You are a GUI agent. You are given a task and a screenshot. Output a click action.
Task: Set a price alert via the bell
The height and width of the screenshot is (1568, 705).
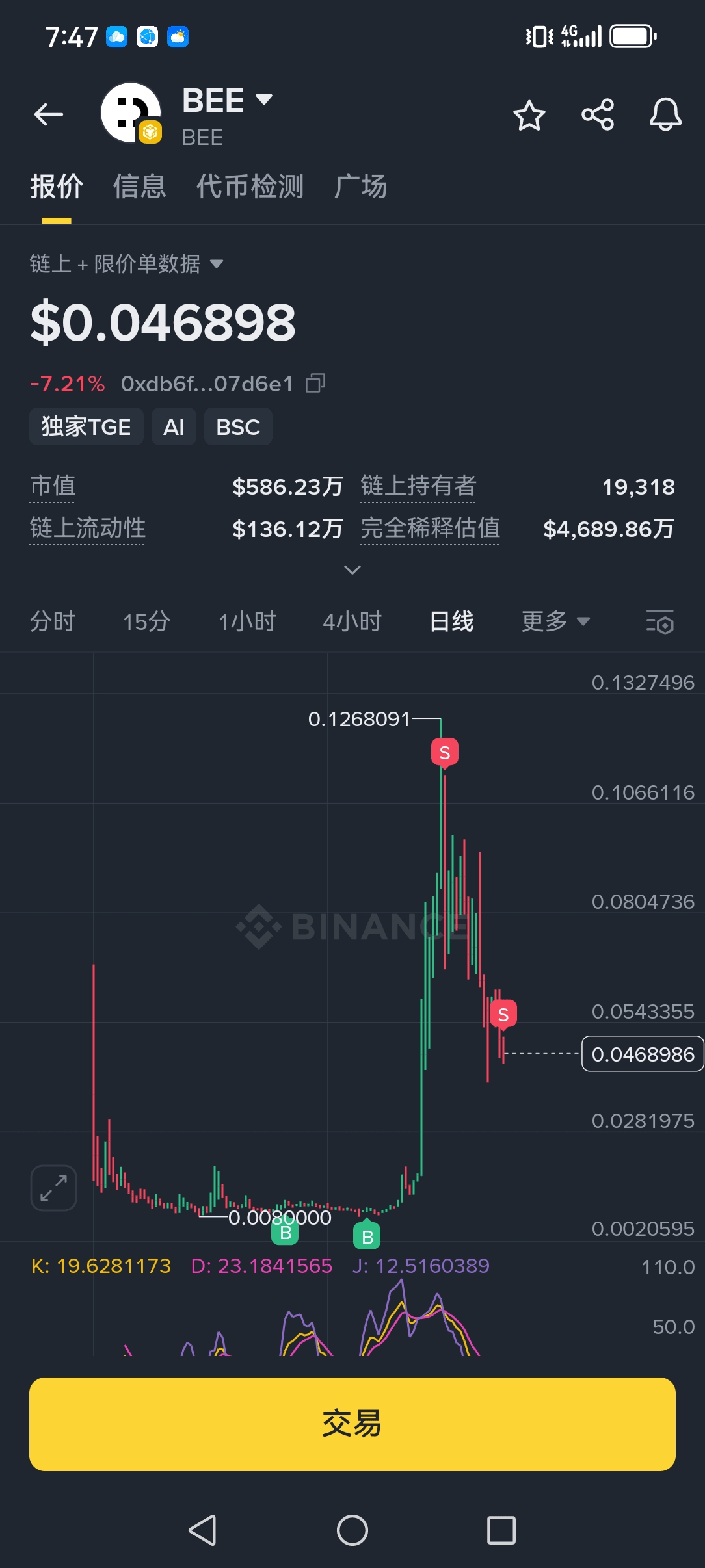pyautogui.click(x=665, y=115)
